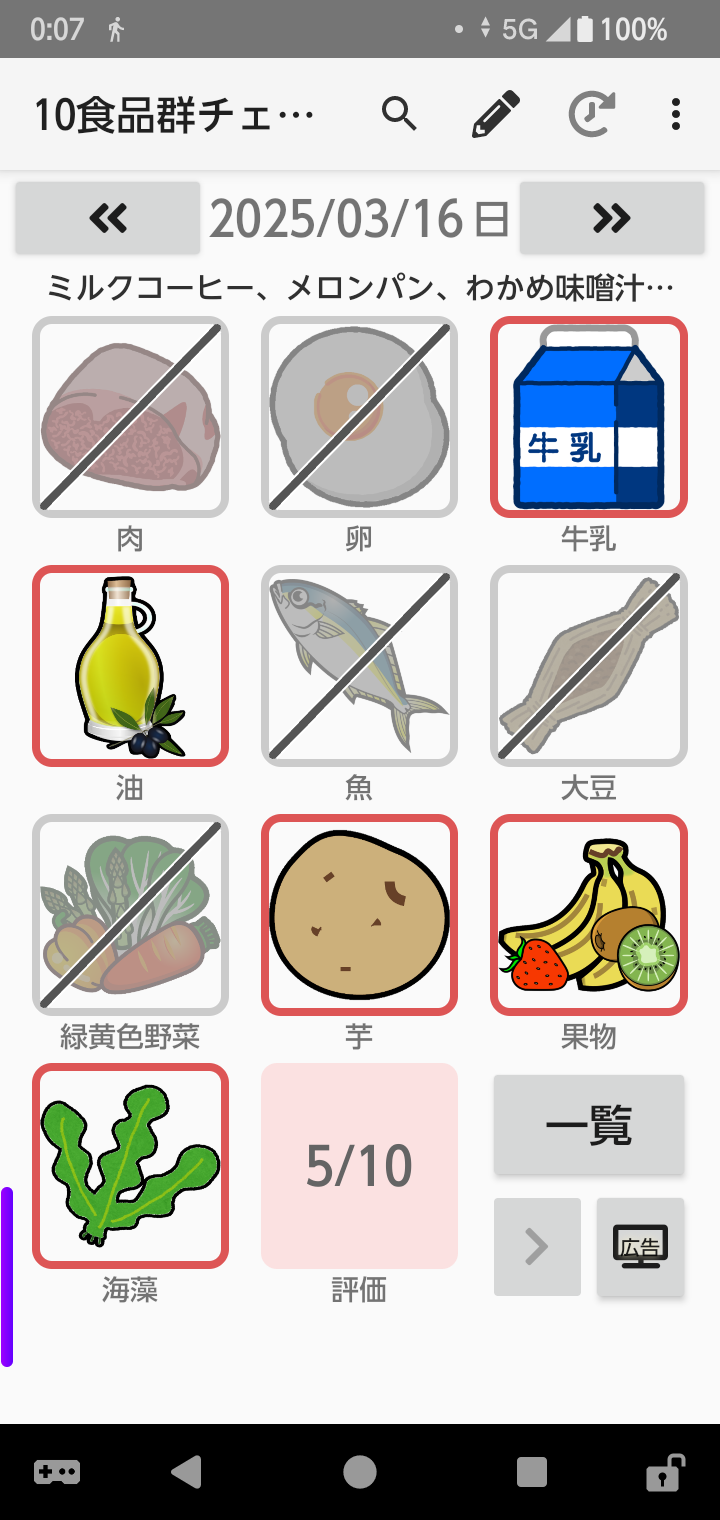
Task: Uncheck the 牛乳 (milk) food group
Action: pyautogui.click(x=588, y=417)
